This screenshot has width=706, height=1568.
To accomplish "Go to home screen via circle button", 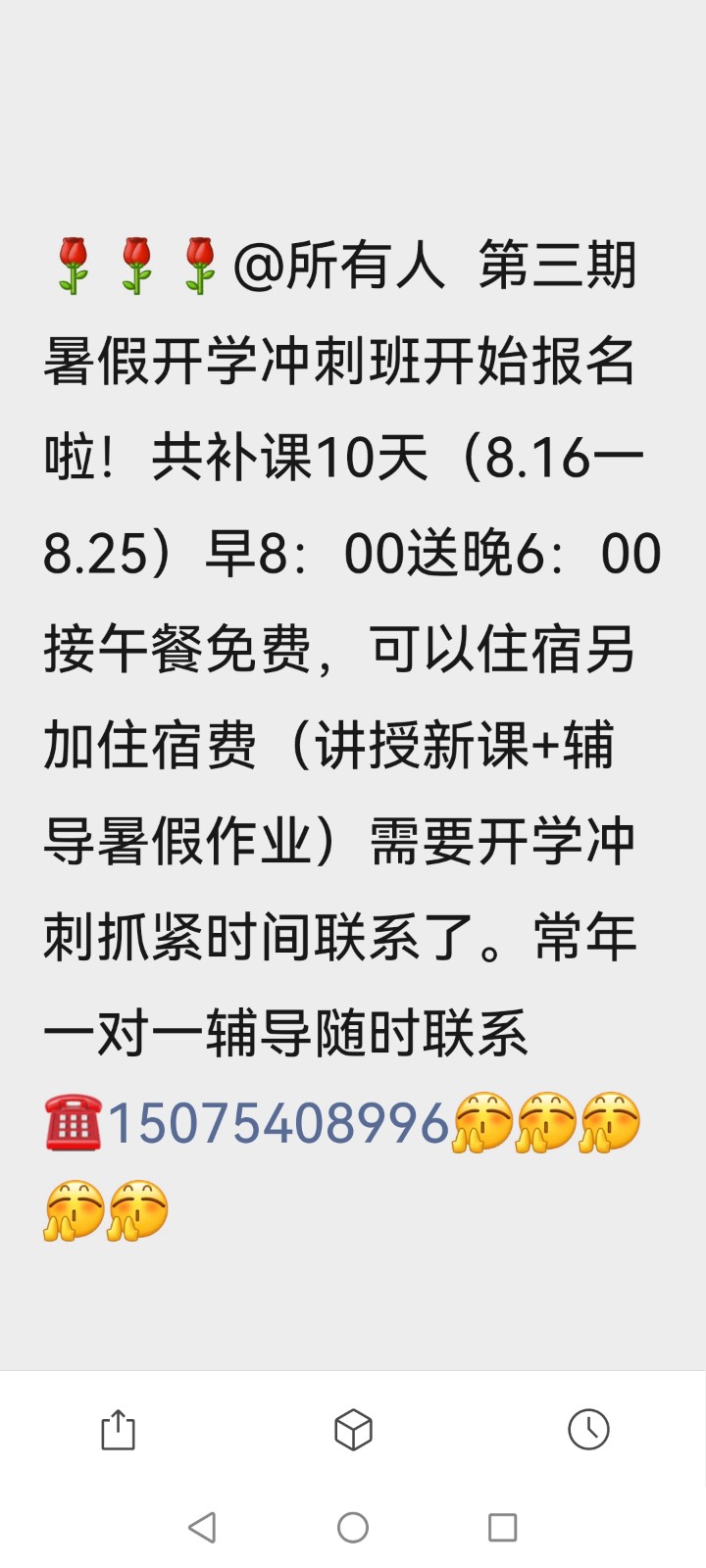I will [x=353, y=1527].
